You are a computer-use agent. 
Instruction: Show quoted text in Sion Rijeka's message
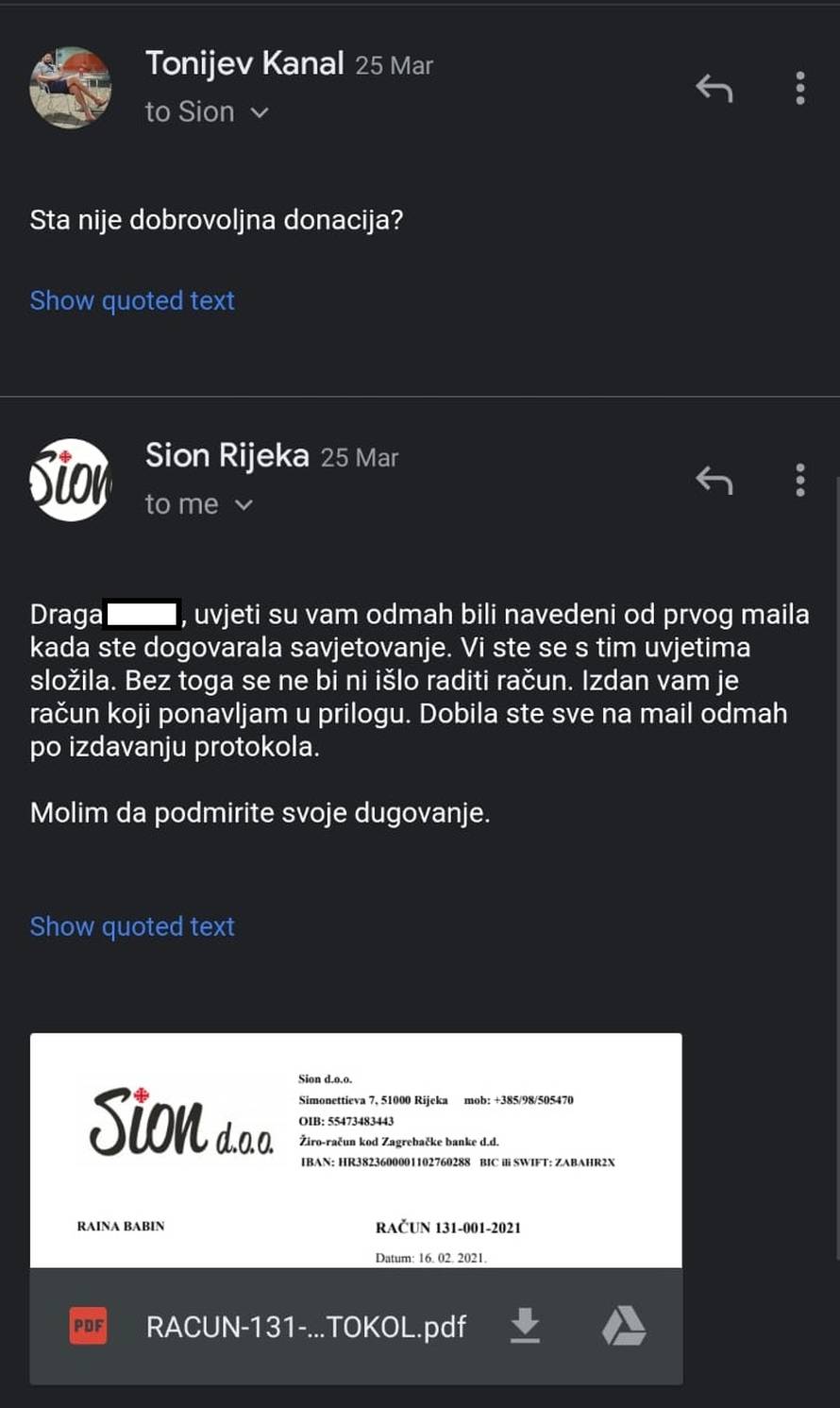coord(132,926)
